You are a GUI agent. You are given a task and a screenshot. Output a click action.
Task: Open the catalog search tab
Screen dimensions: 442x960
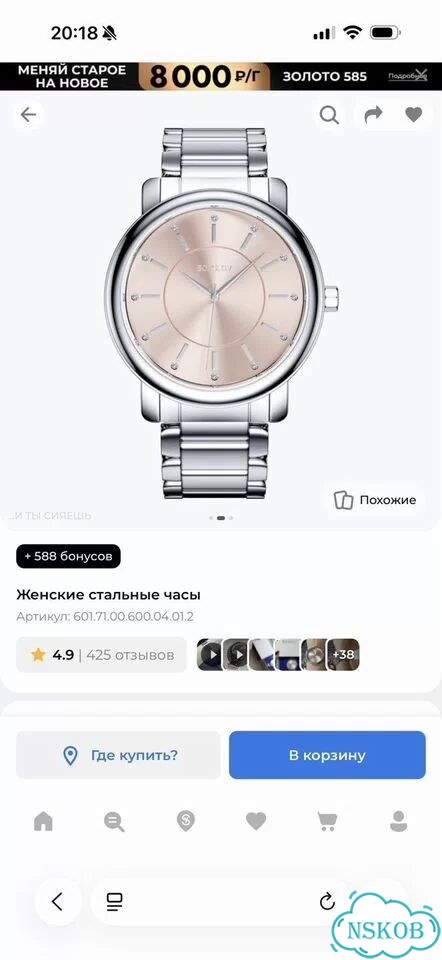[x=114, y=821]
